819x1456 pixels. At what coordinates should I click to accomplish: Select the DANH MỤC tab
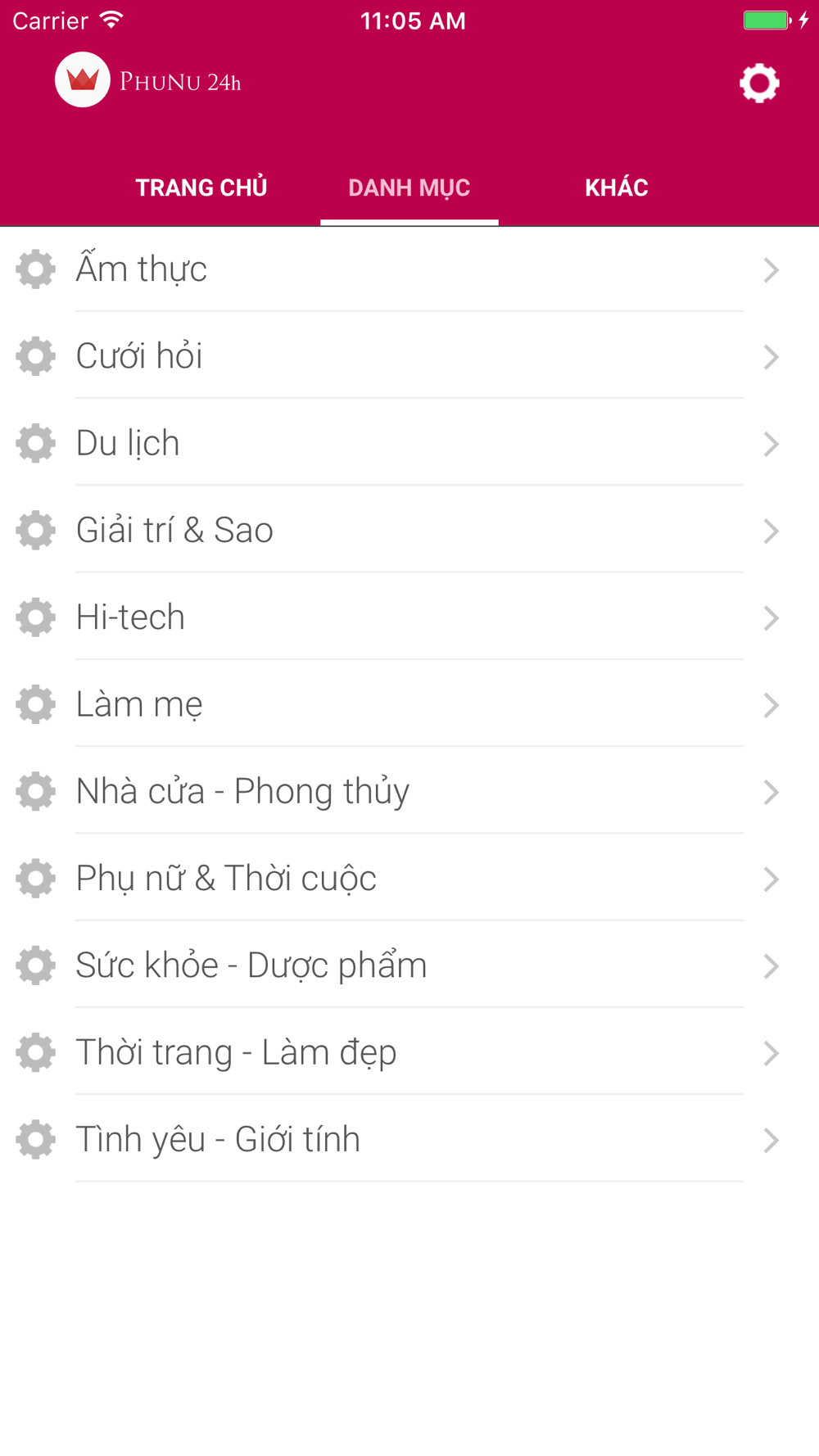click(409, 188)
